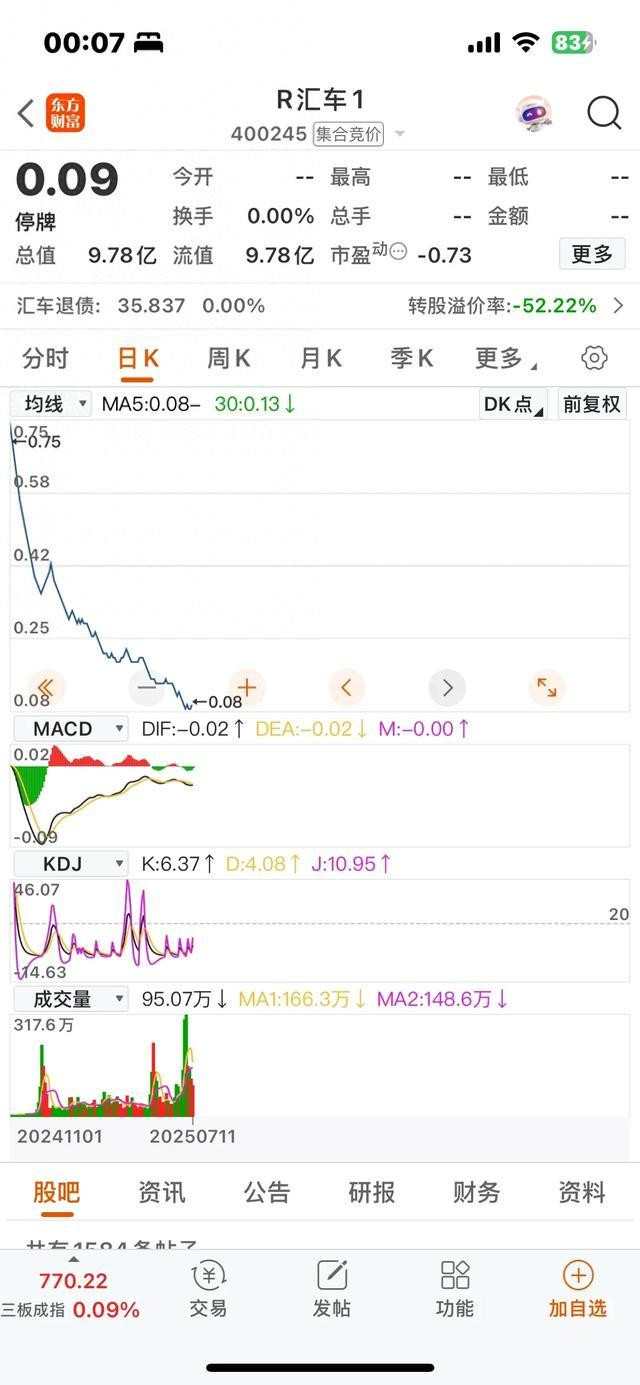Zoom in the chart with plus
640x1385 pixels.
coord(247,687)
